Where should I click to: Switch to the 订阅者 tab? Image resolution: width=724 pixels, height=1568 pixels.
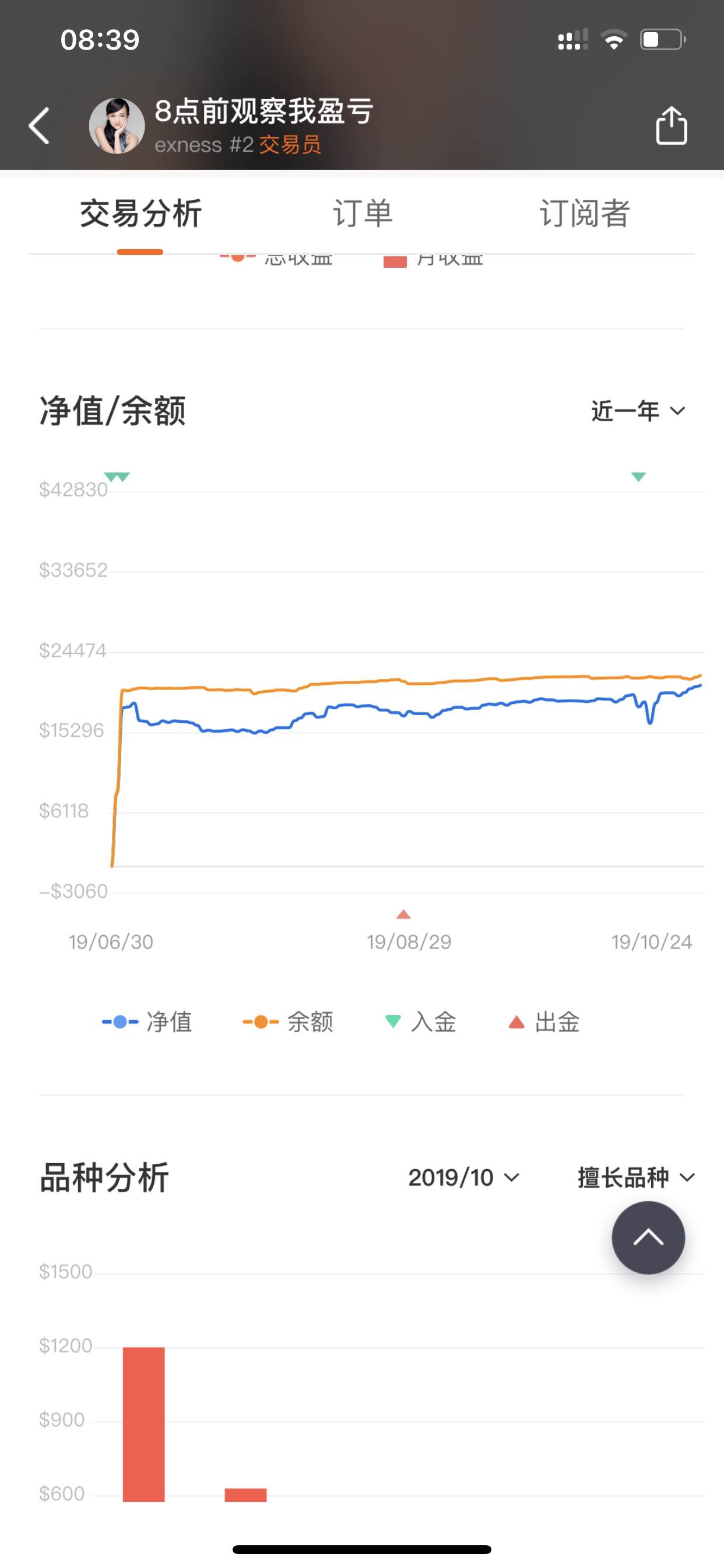[x=585, y=213]
